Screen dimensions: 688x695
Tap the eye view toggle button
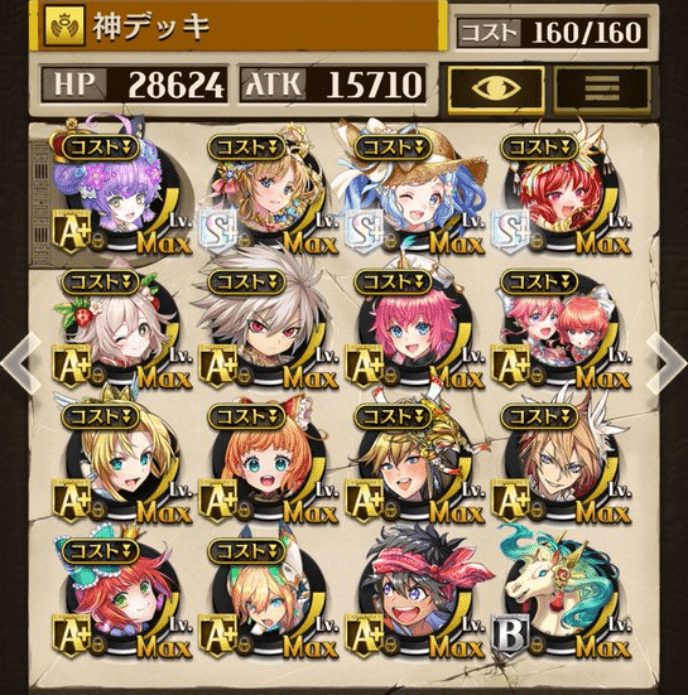coord(496,89)
